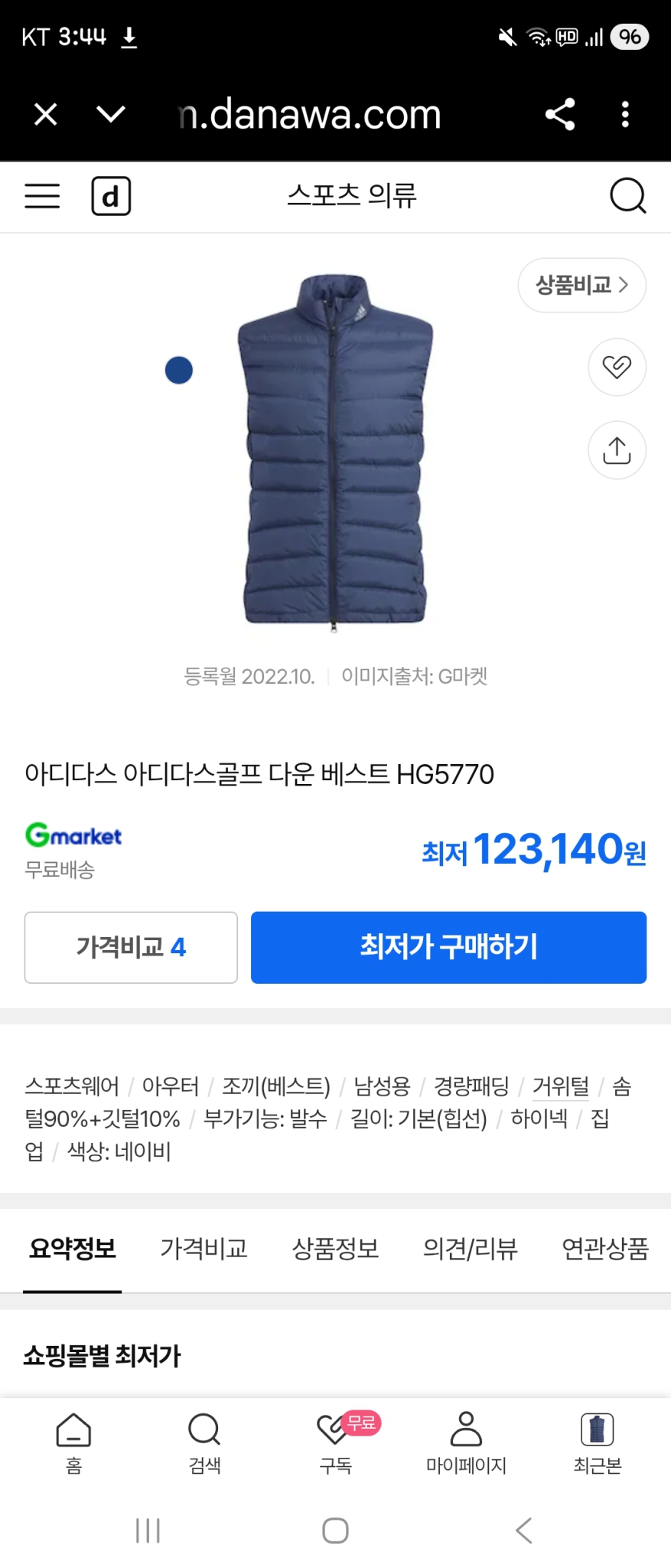Open the Danawa hamburger menu
This screenshot has width=671, height=1568.
click(42, 196)
